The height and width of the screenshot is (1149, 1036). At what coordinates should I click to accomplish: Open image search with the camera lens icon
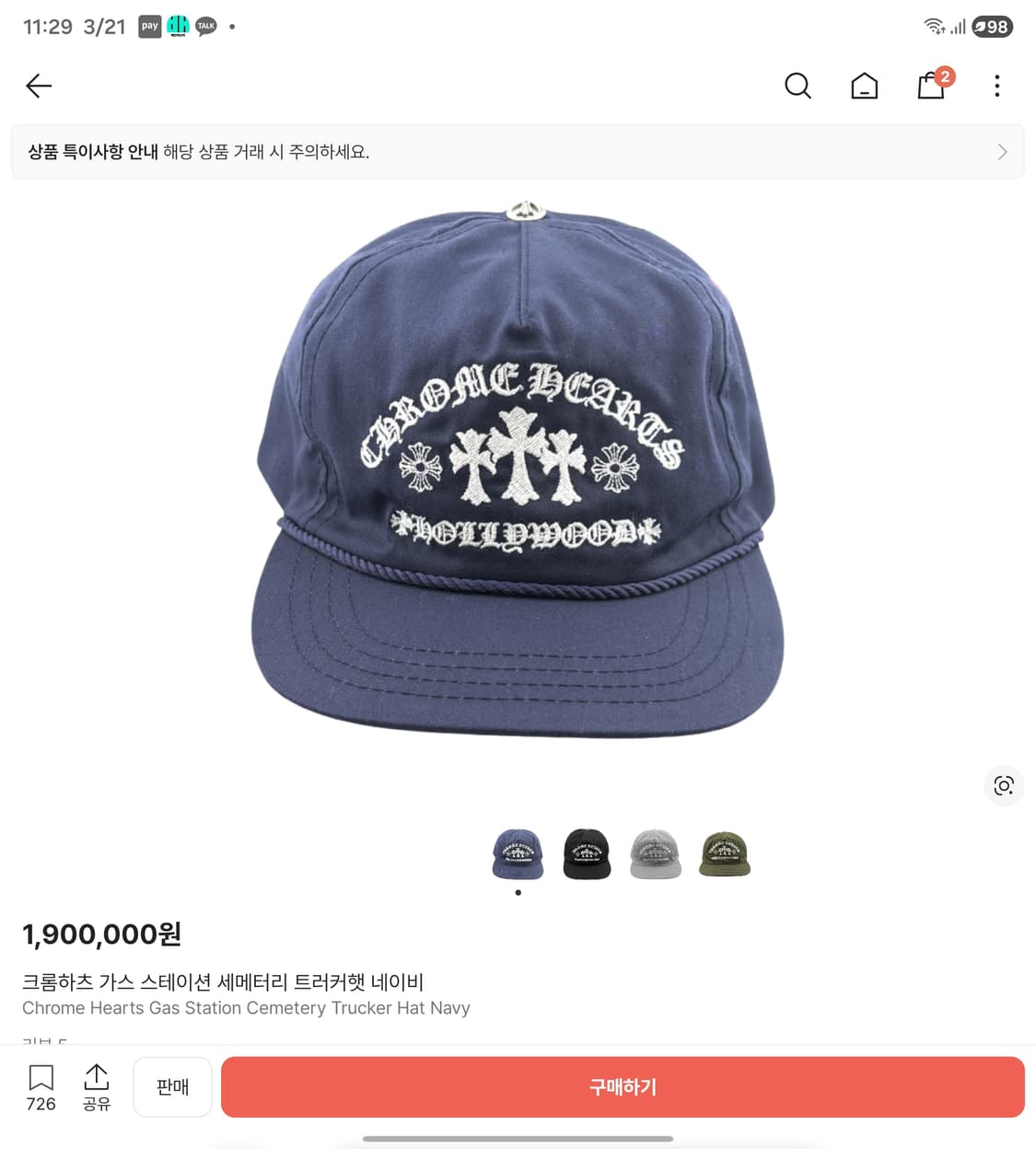pyautogui.click(x=1004, y=785)
